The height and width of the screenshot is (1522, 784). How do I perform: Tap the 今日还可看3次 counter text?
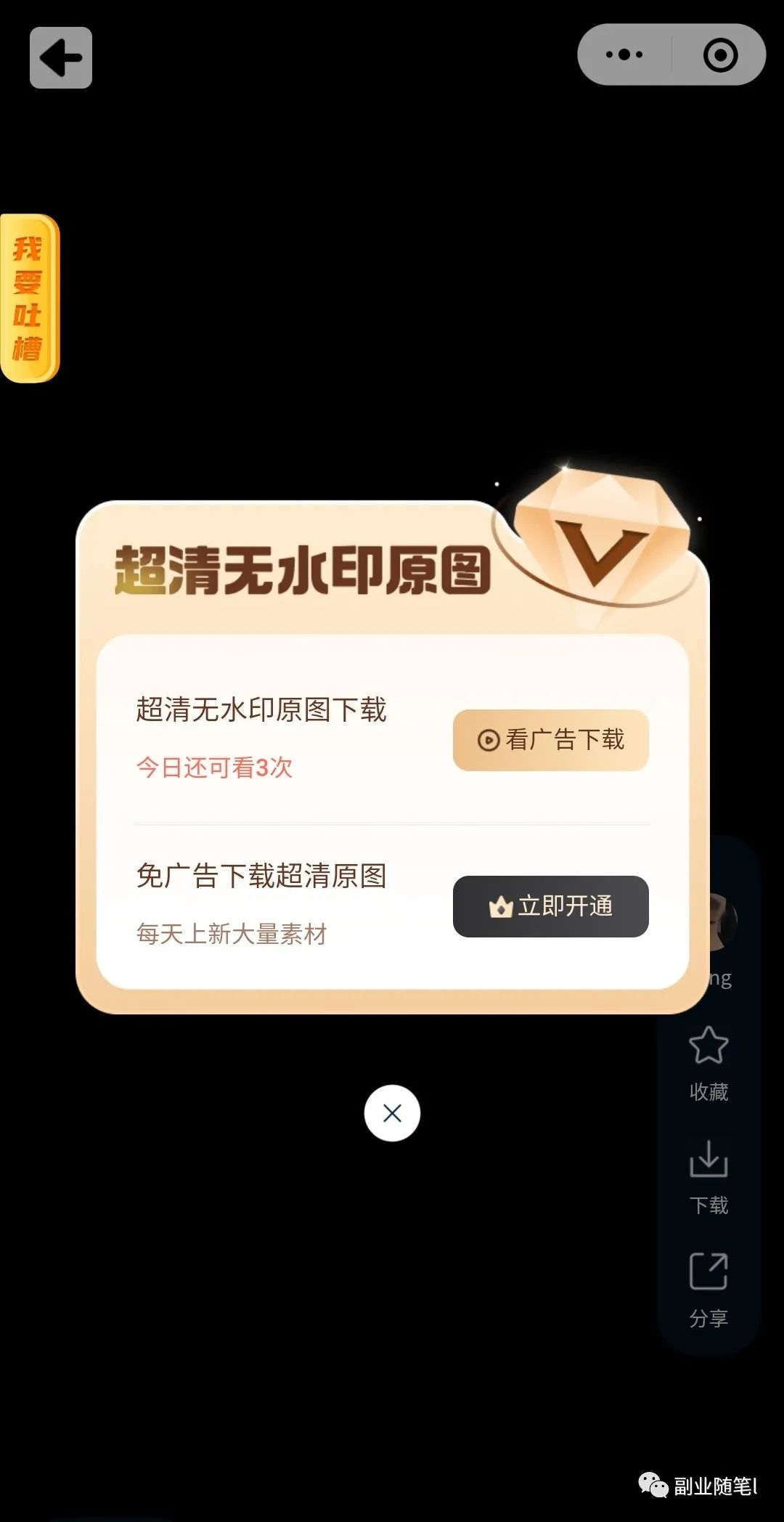214,768
